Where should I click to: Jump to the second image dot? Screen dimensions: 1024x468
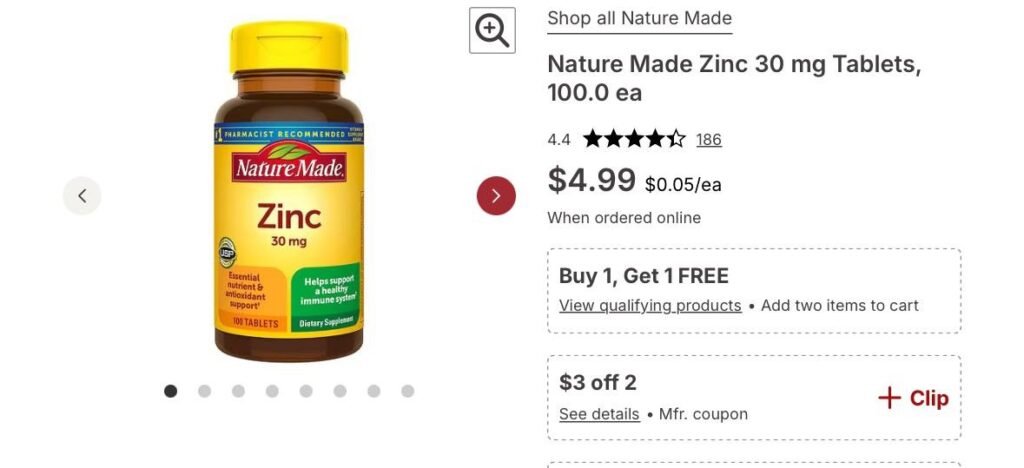point(204,391)
